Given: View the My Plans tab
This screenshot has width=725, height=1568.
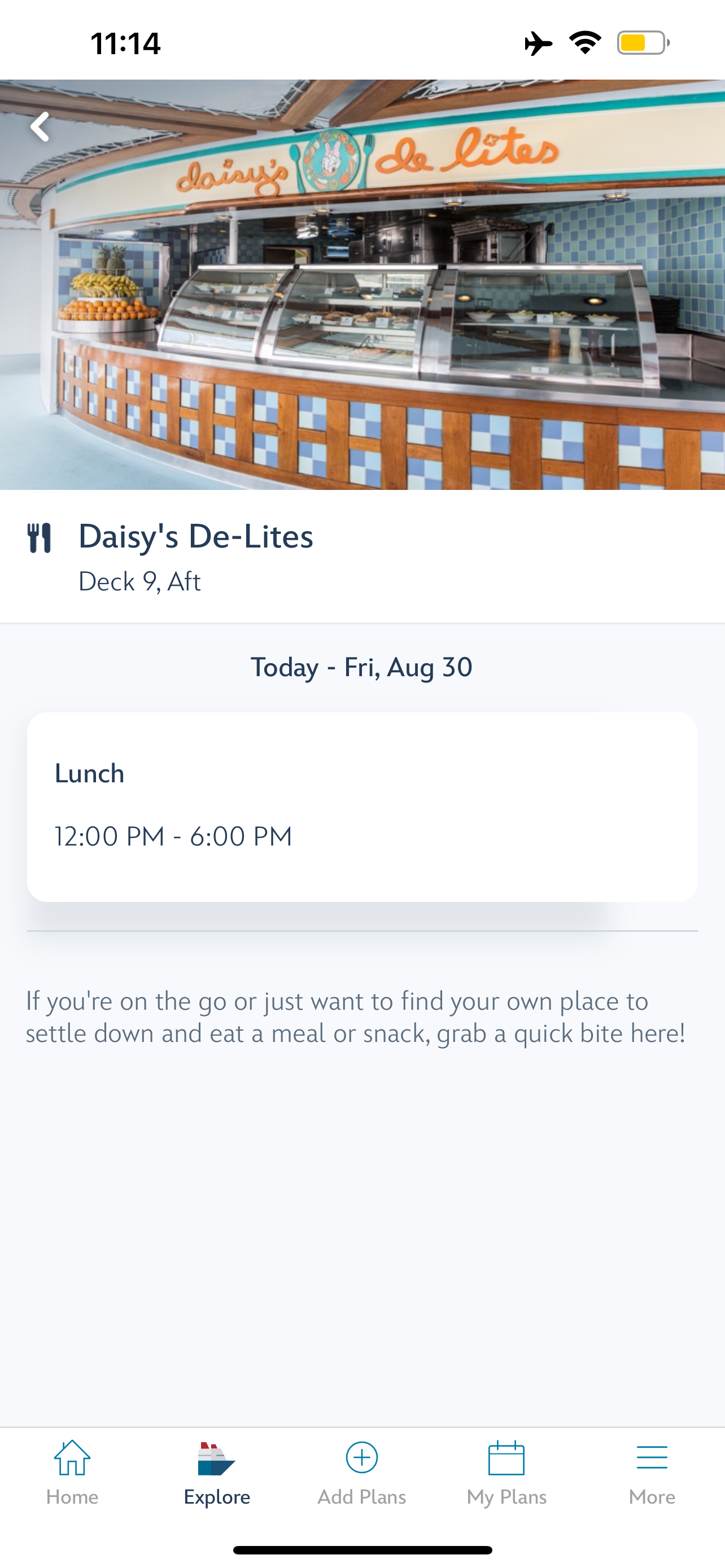Looking at the screenshot, I should coord(506,1473).
